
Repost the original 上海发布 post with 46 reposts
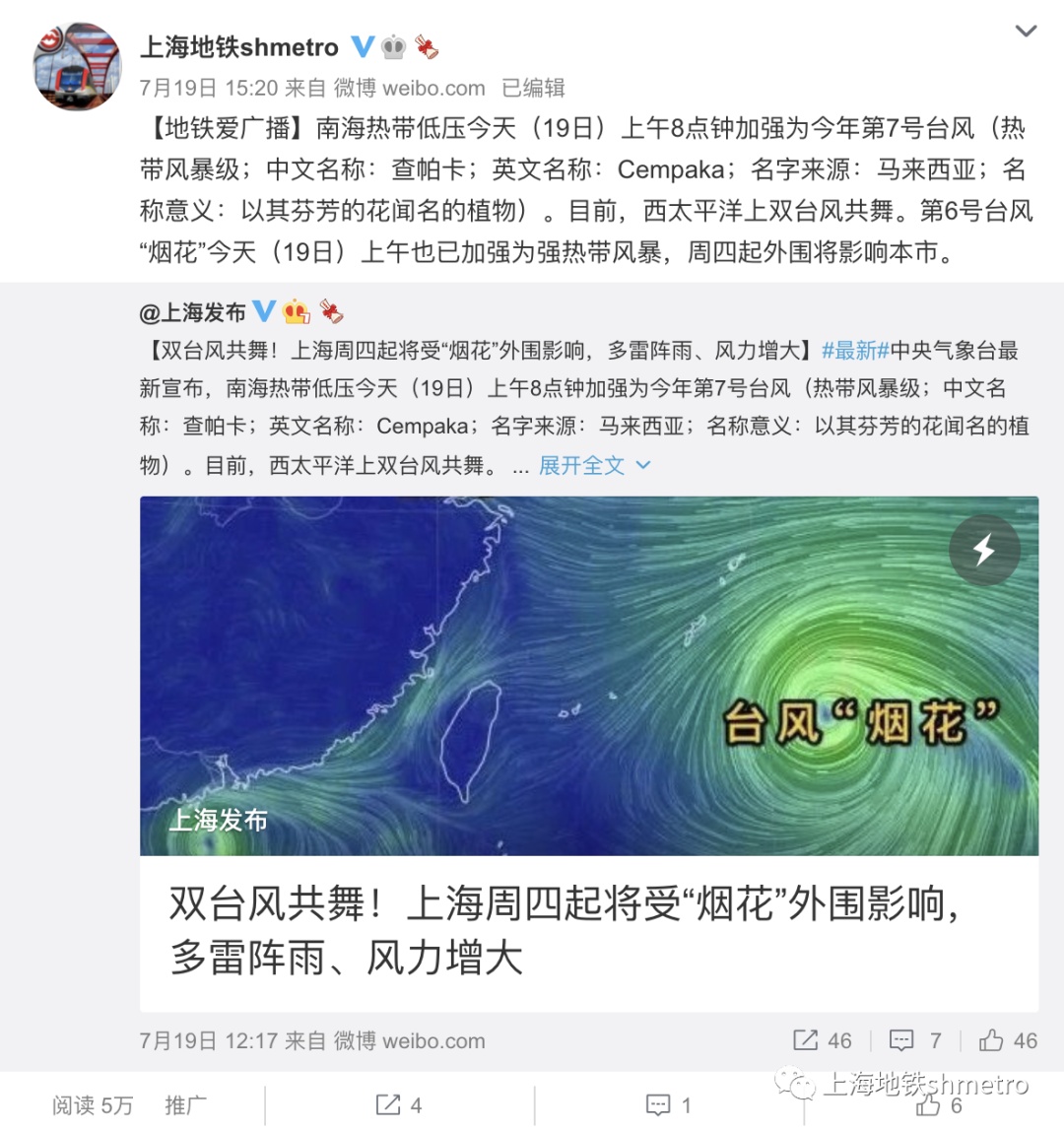pos(823,1040)
